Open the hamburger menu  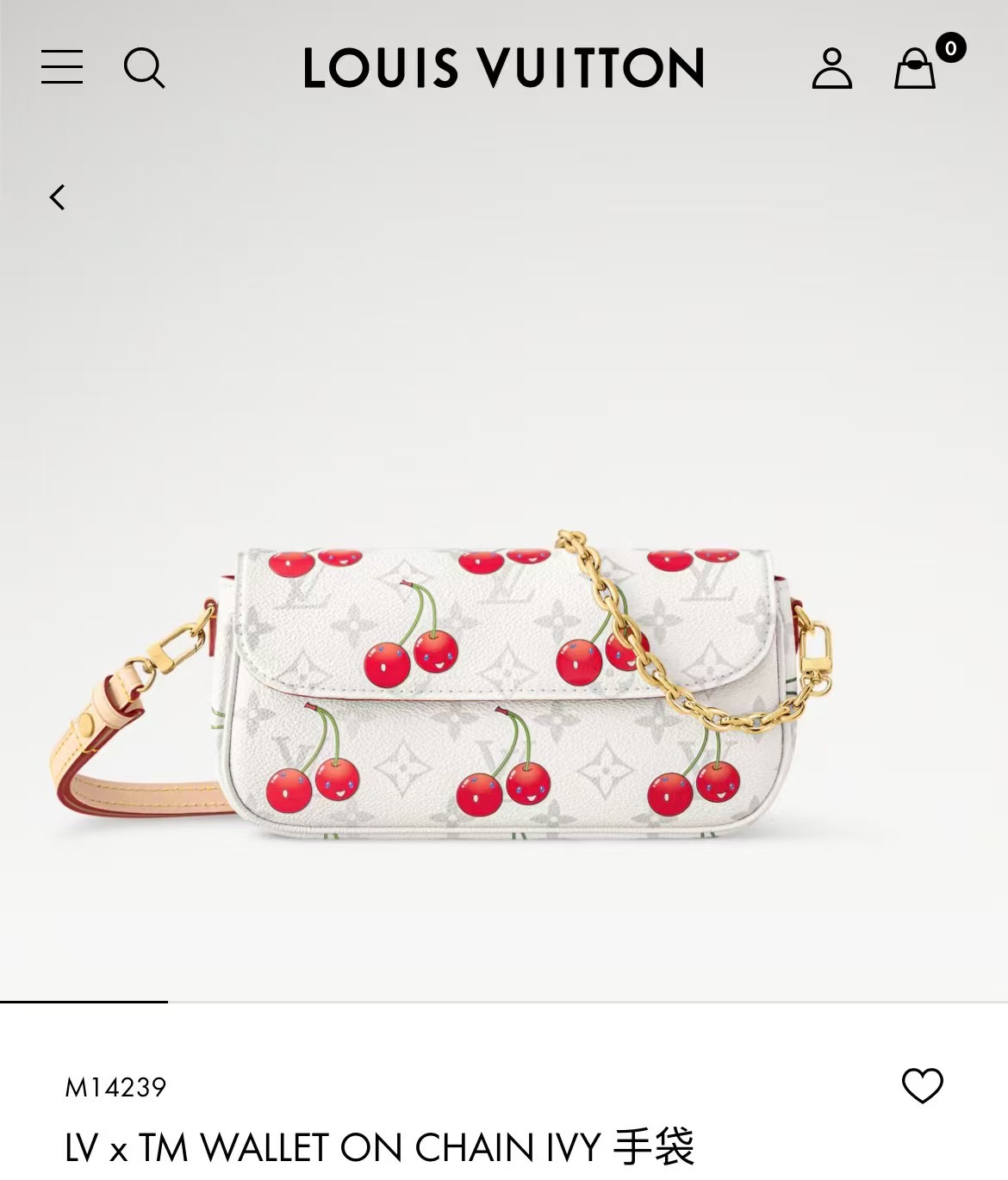(x=62, y=67)
